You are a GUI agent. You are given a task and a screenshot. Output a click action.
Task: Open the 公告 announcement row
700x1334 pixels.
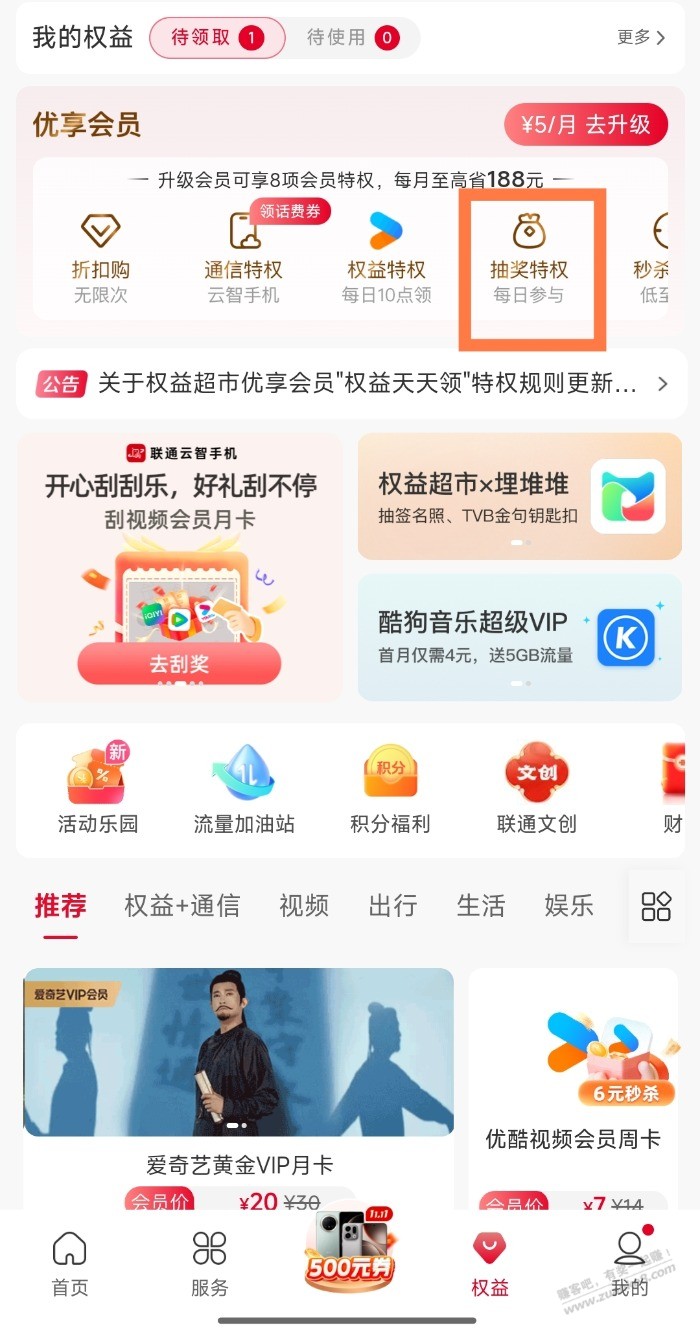tap(351, 384)
